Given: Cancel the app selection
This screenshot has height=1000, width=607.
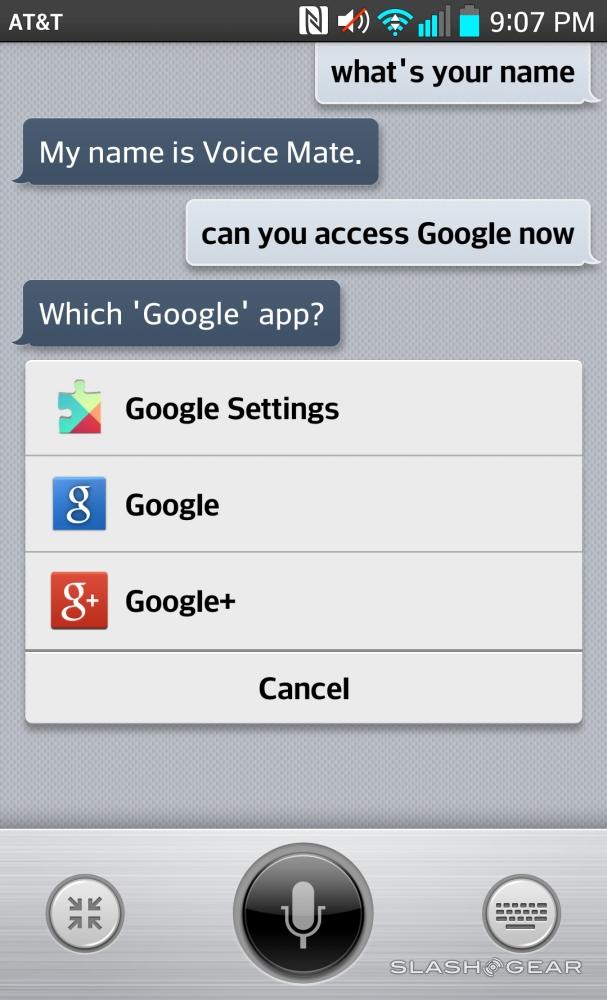Looking at the screenshot, I should 303,688.
